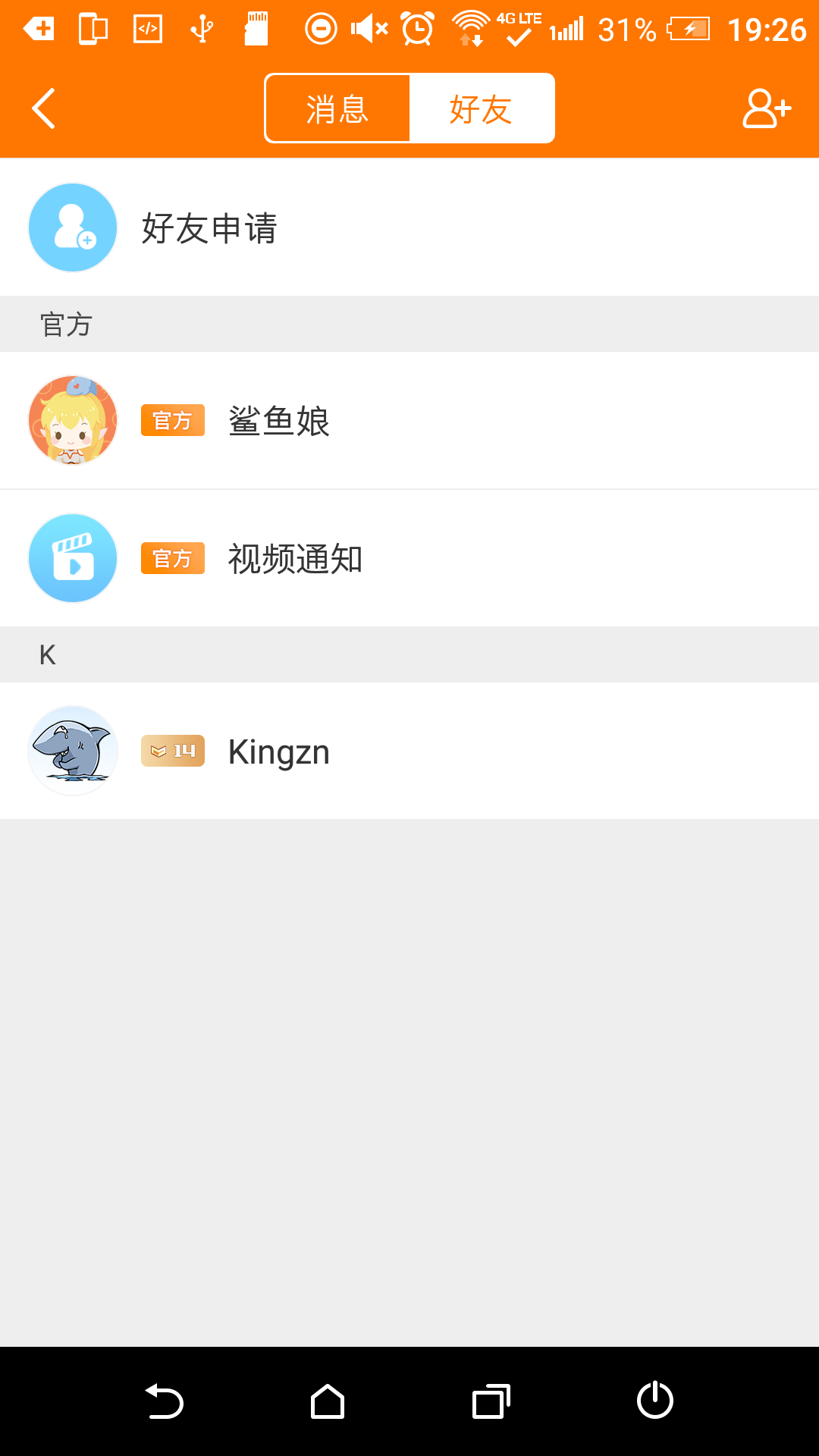Tap the add friend icon
Screen dimensions: 819x1456
click(766, 108)
